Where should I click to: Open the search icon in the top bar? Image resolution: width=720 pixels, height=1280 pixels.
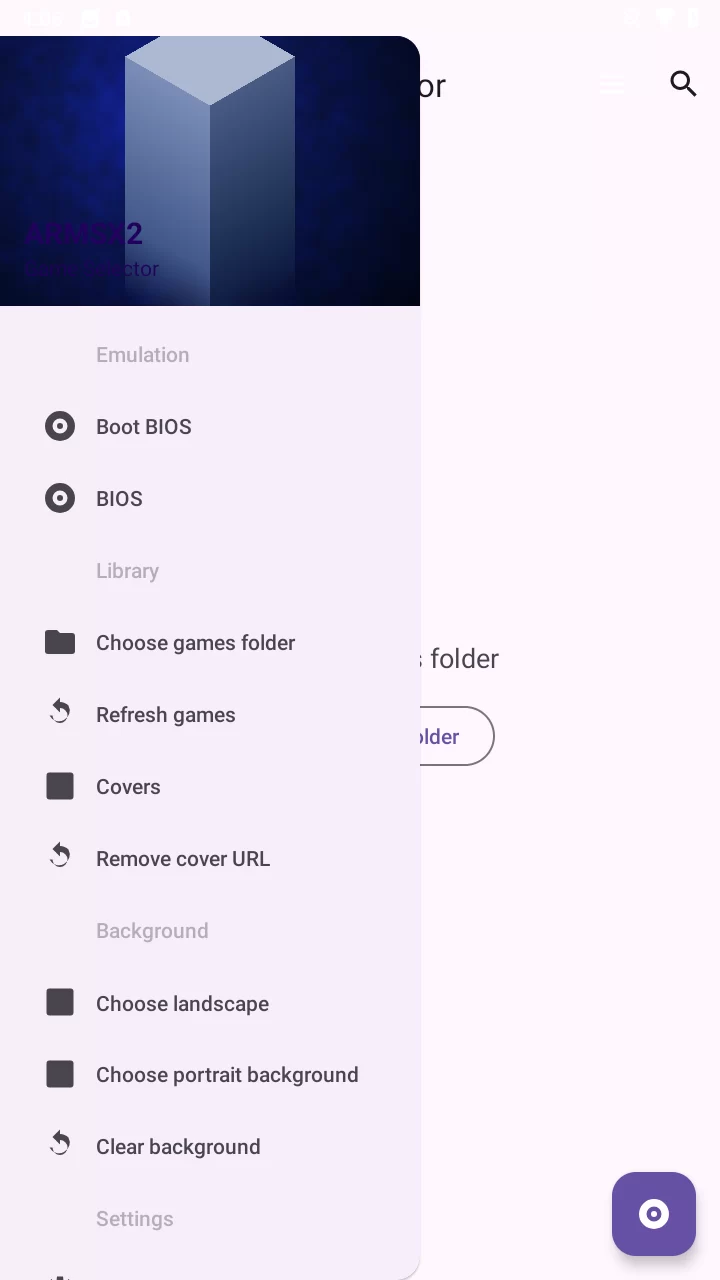[683, 84]
